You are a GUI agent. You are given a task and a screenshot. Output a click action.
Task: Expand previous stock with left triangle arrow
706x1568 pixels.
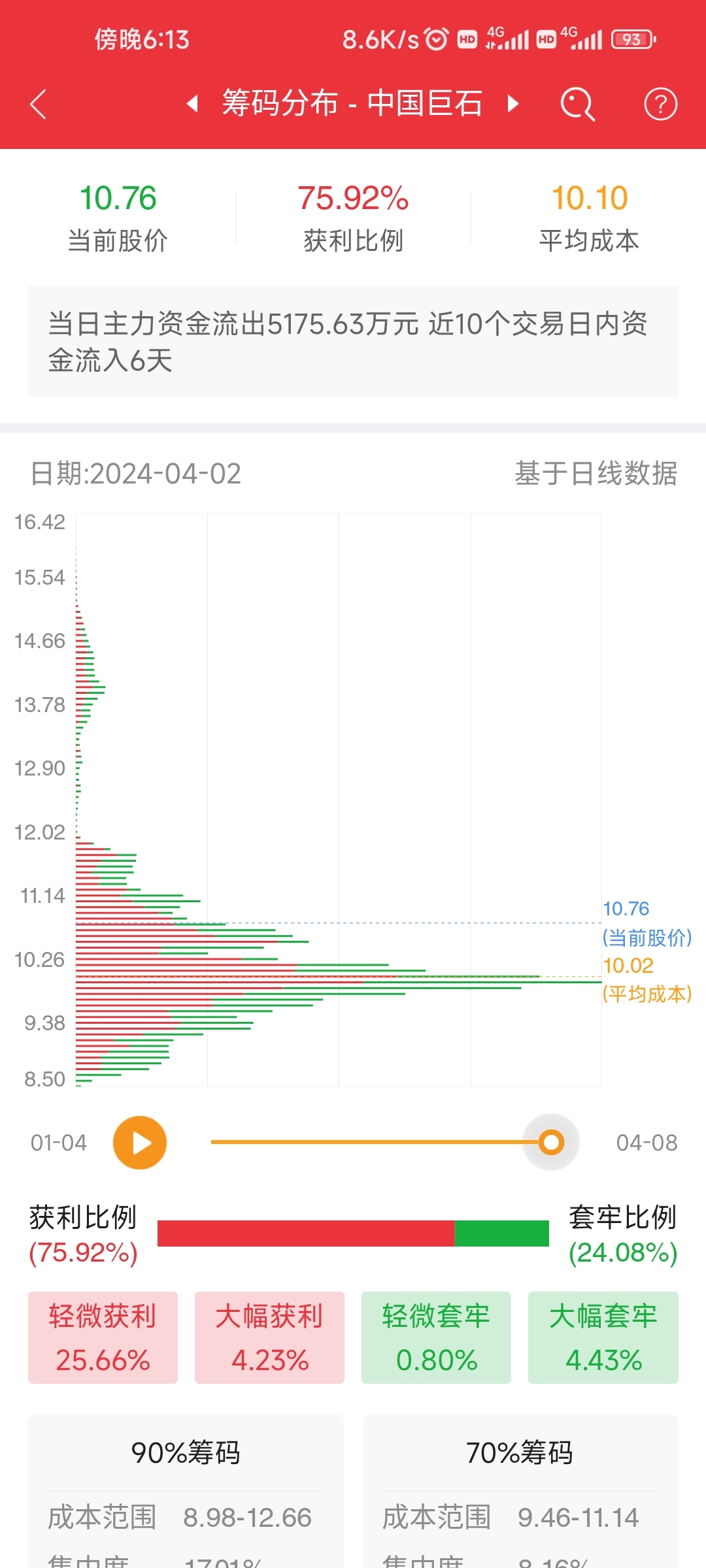click(x=193, y=104)
